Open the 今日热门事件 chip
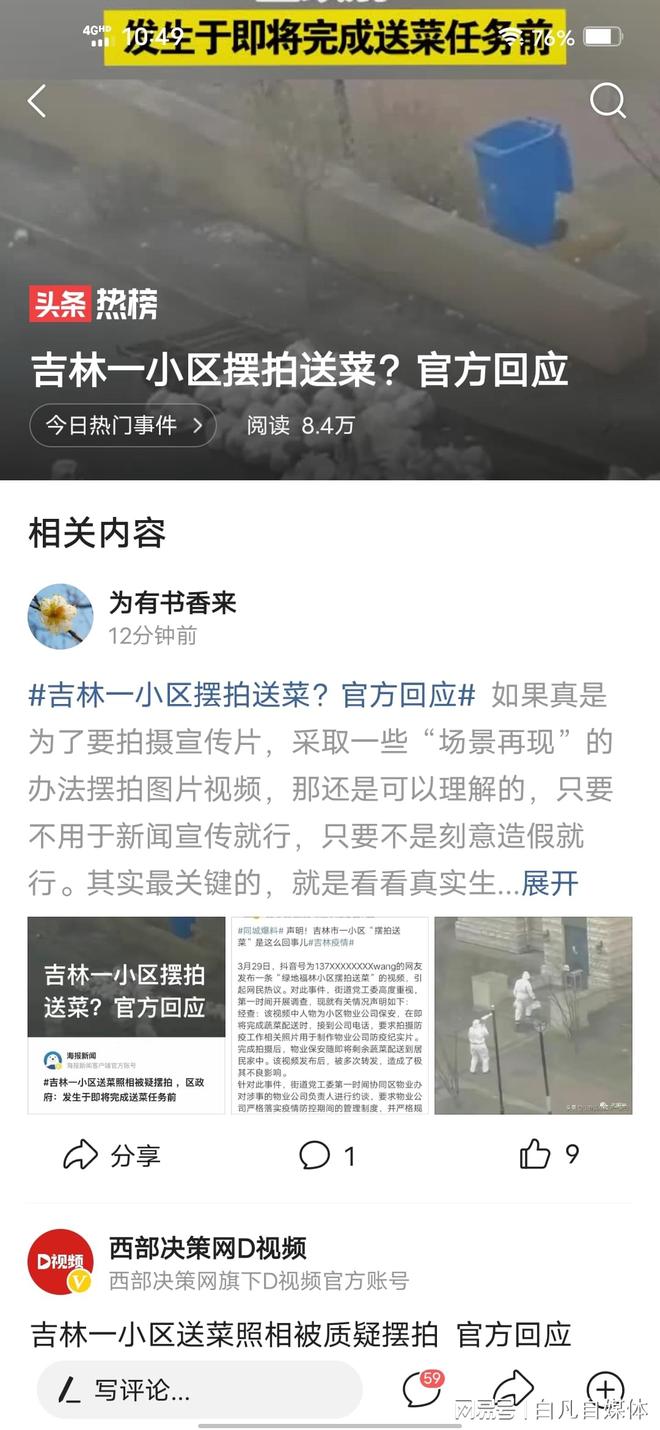 (123, 425)
